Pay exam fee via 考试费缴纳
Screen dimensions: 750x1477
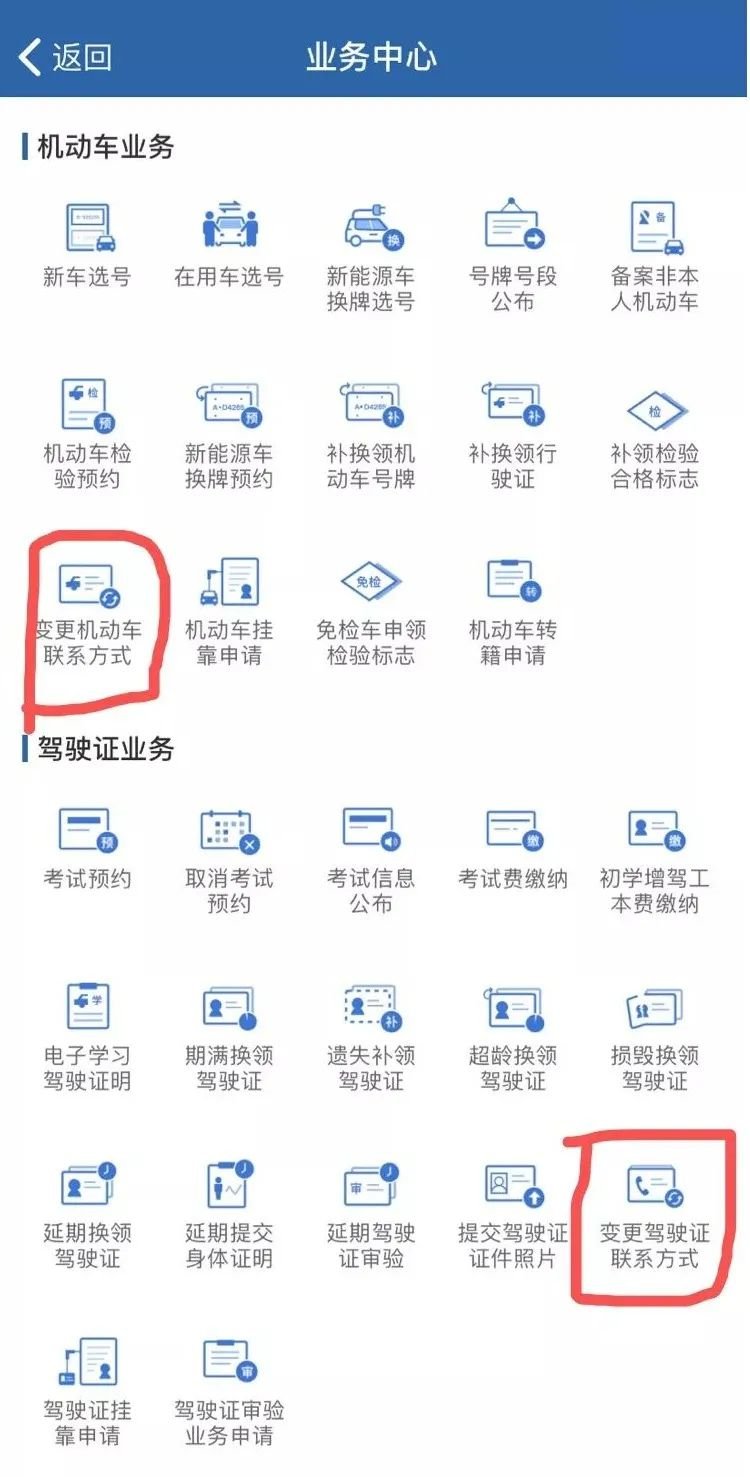pos(513,848)
